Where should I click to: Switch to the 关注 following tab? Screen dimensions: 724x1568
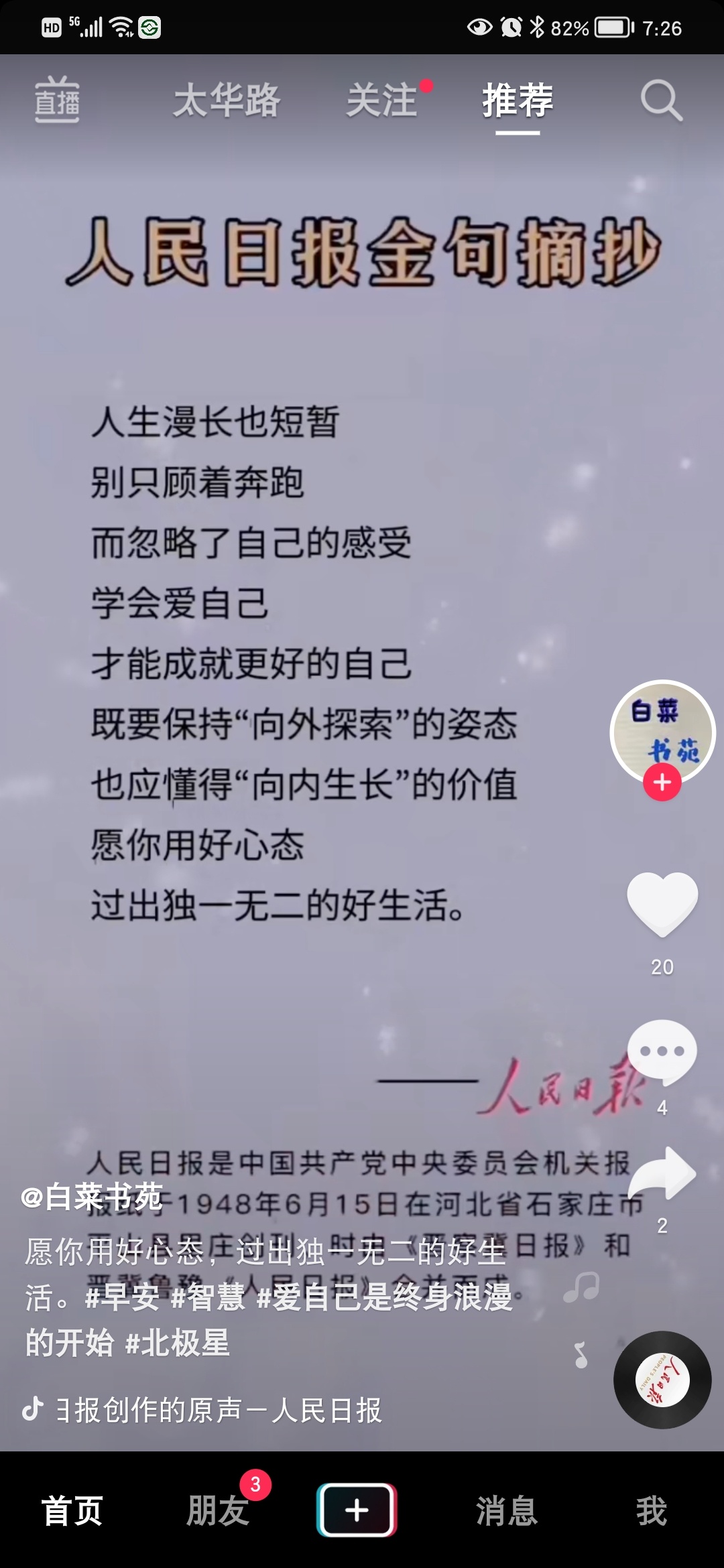pos(382,101)
